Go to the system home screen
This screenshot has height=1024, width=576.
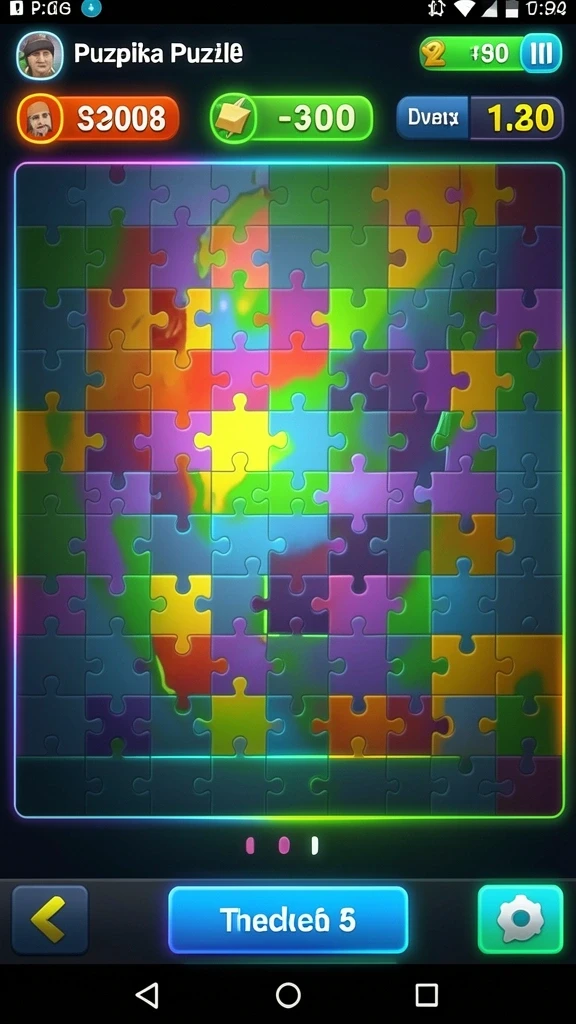(288, 995)
